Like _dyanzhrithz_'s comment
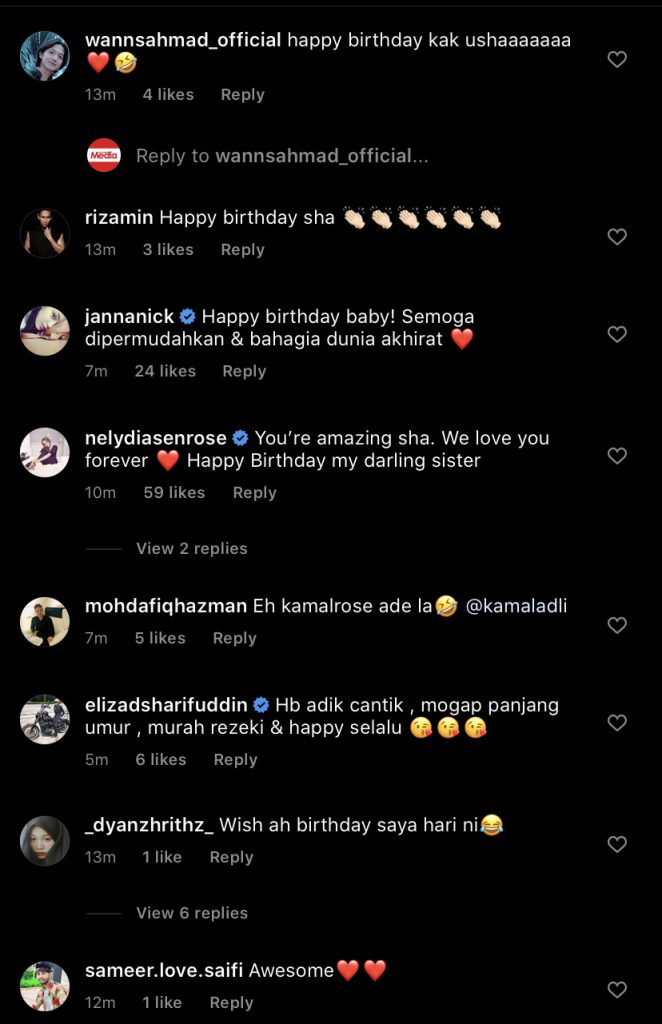Viewport: 662px width, 1024px height. [x=618, y=844]
